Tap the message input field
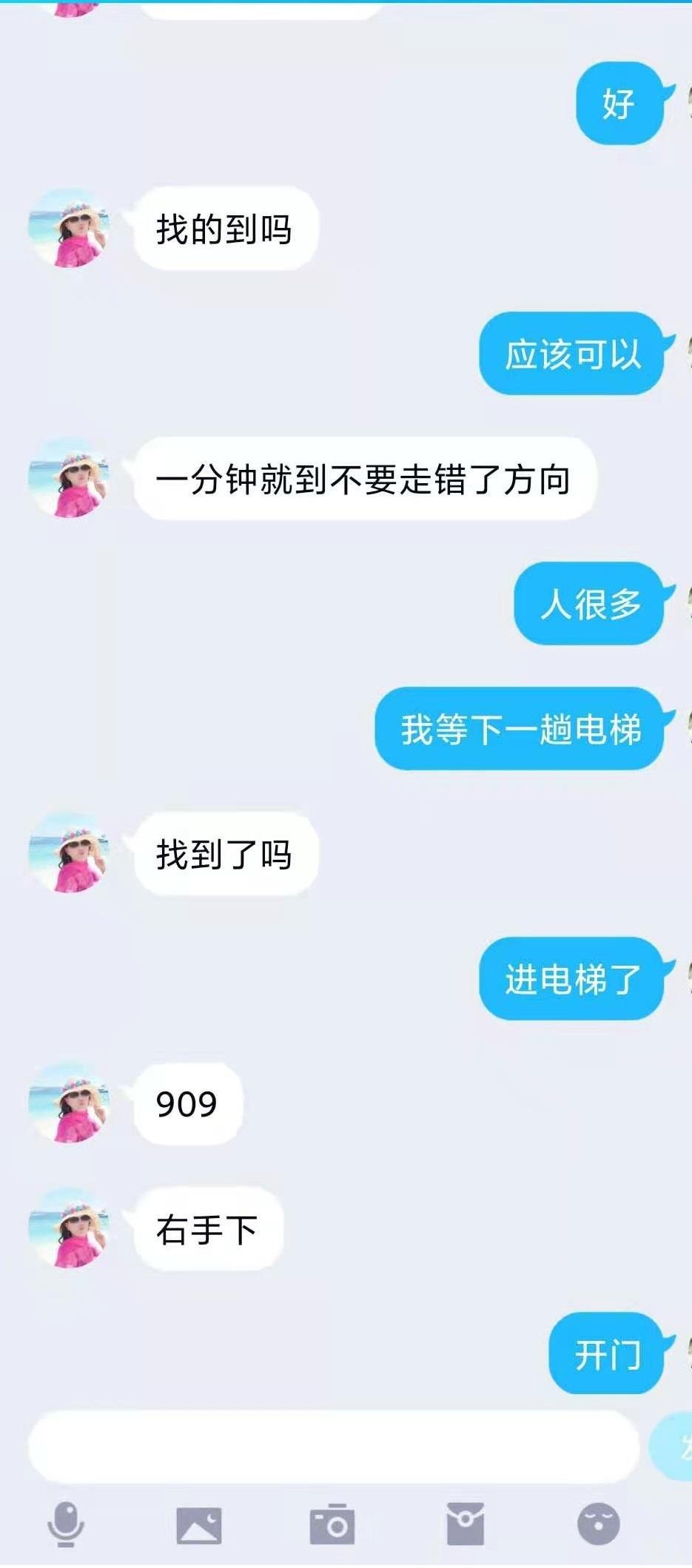This screenshot has width=692, height=1568. pyautogui.click(x=333, y=1446)
